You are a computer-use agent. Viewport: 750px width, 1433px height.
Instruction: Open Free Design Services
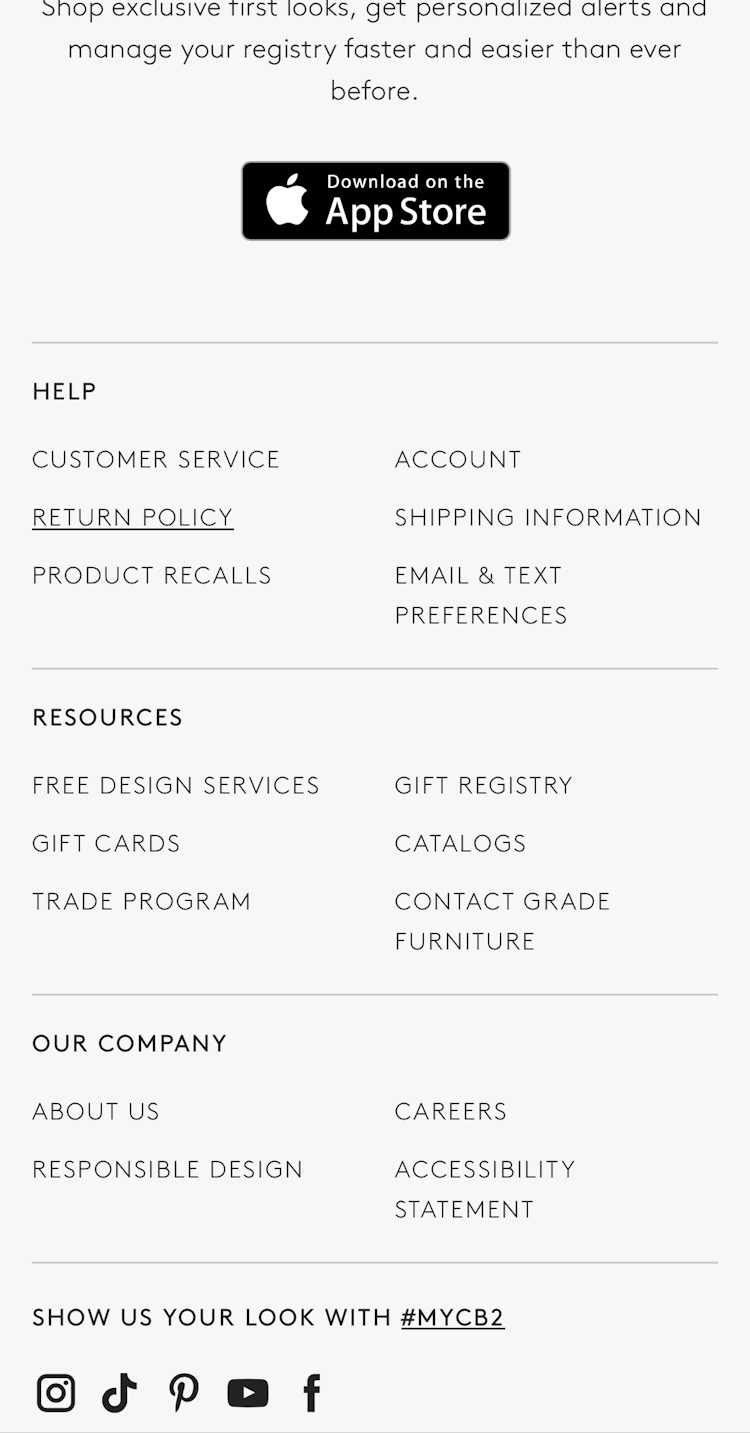click(176, 786)
